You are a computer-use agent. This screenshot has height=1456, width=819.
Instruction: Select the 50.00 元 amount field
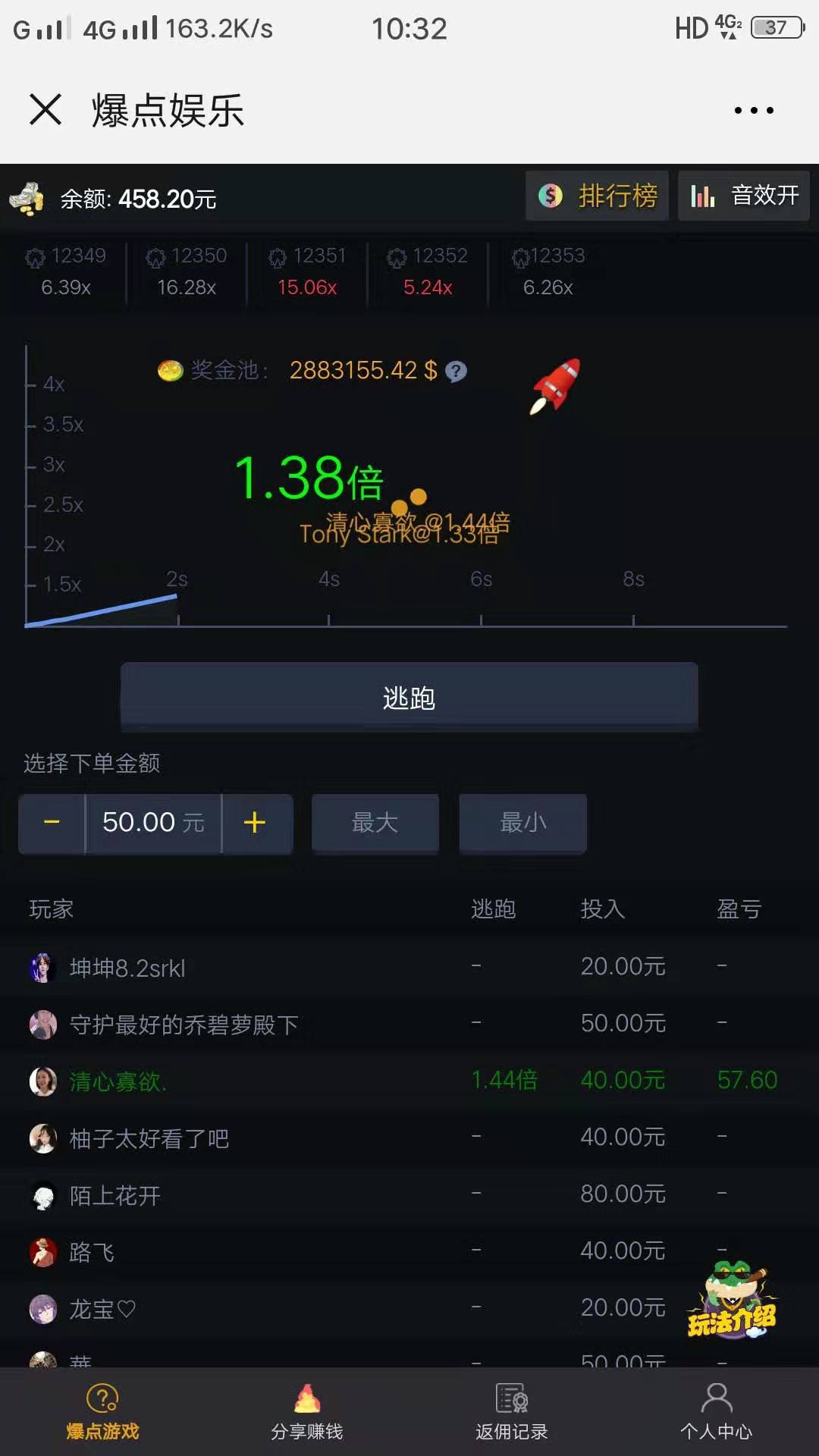pos(153,823)
